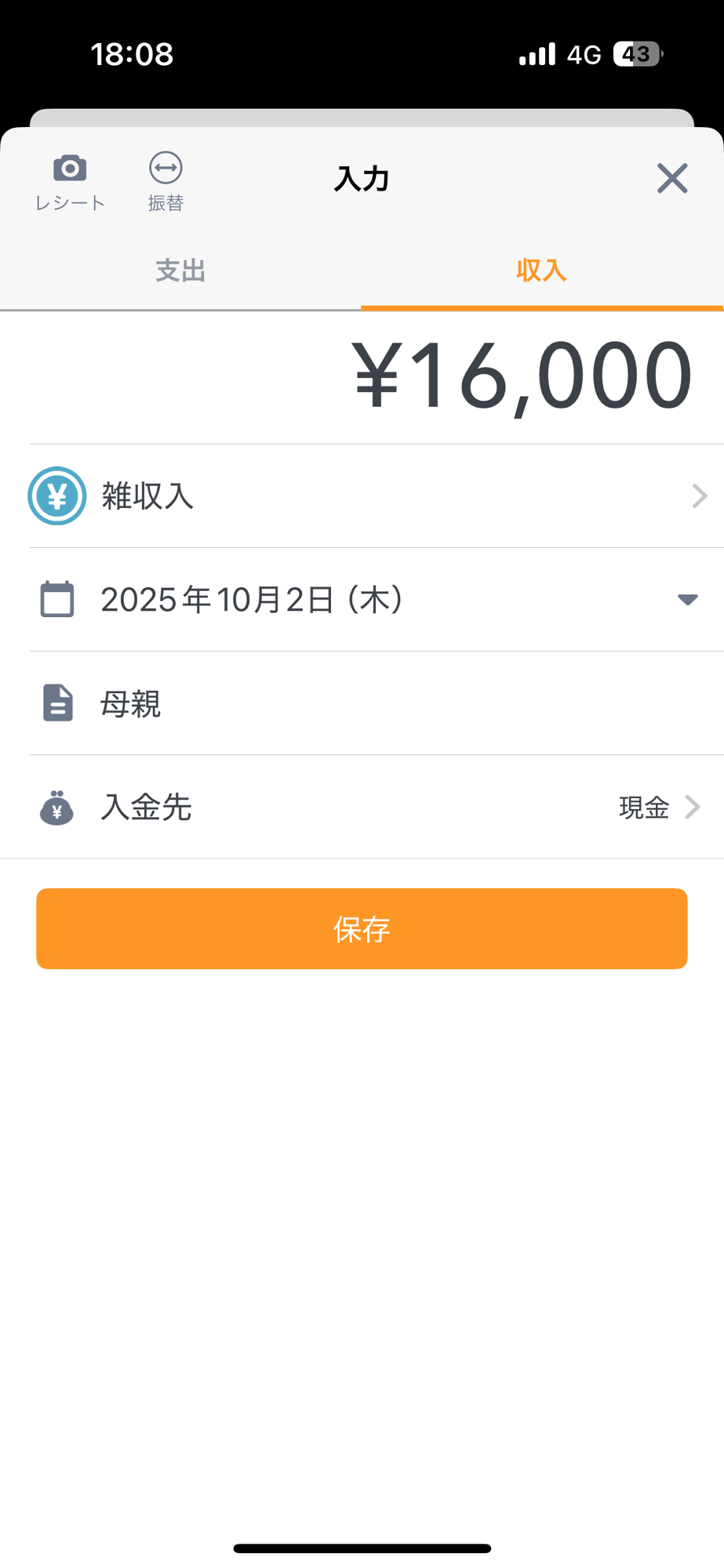
Task: Tap the 保存 button
Action: [x=362, y=929]
